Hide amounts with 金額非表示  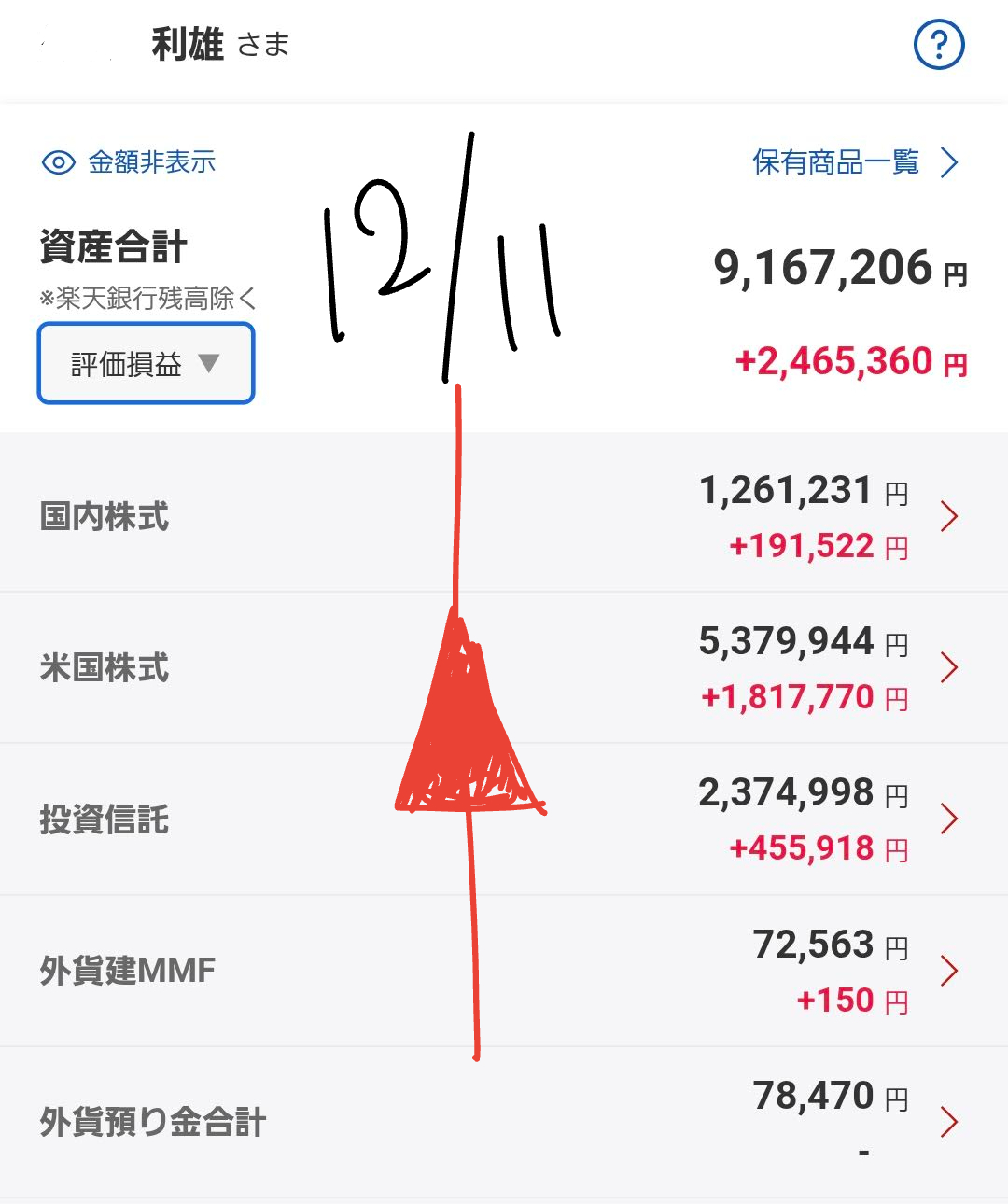click(130, 162)
